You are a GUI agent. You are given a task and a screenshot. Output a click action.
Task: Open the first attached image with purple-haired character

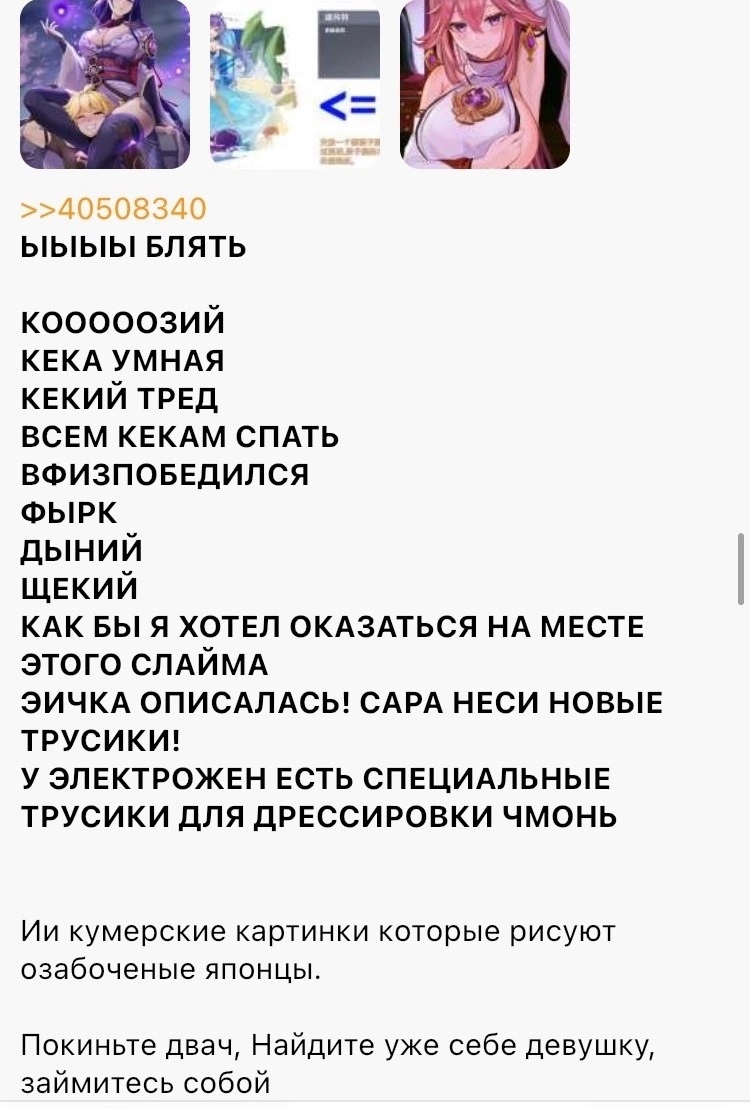pyautogui.click(x=104, y=84)
